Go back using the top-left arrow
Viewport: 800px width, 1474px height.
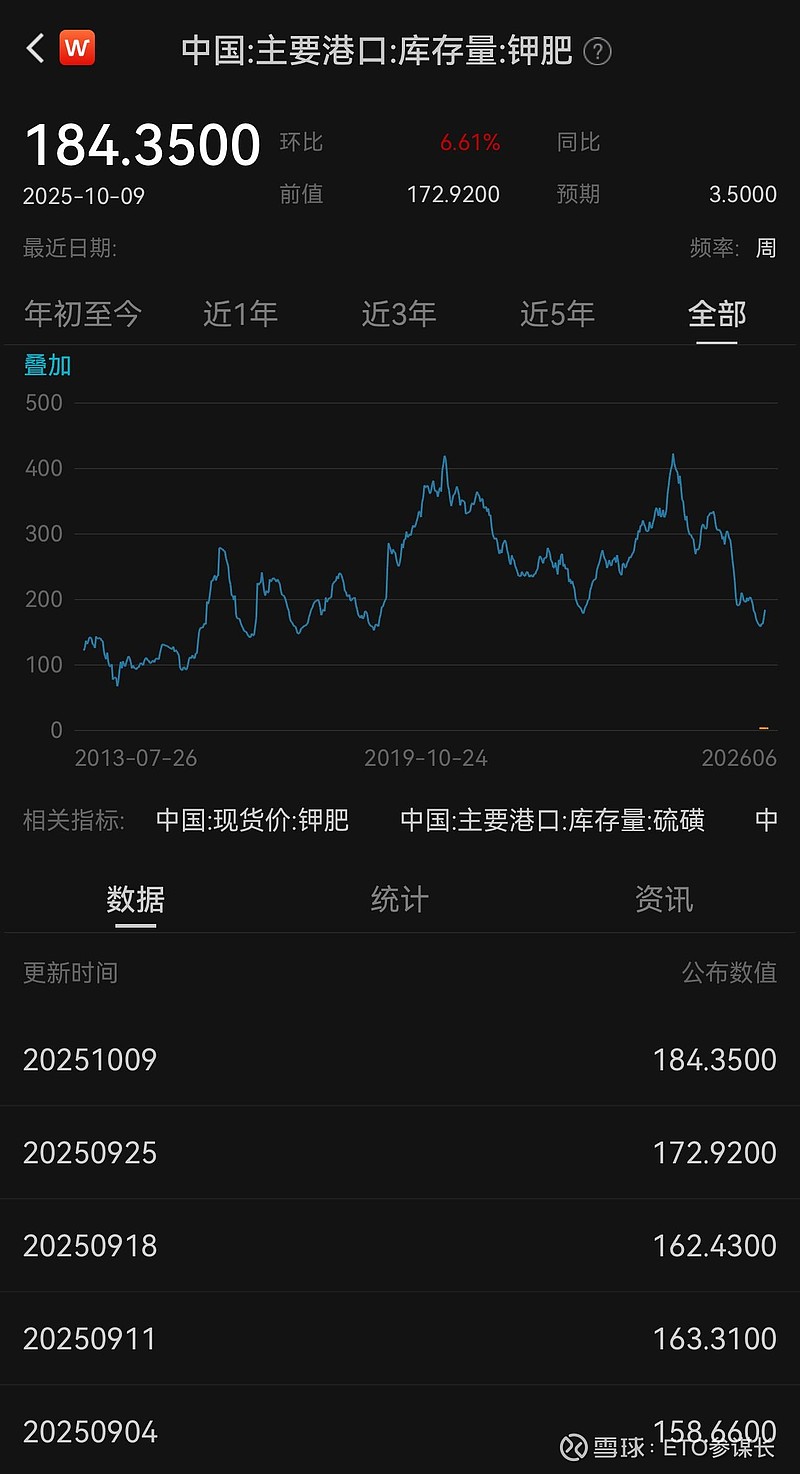pos(36,48)
